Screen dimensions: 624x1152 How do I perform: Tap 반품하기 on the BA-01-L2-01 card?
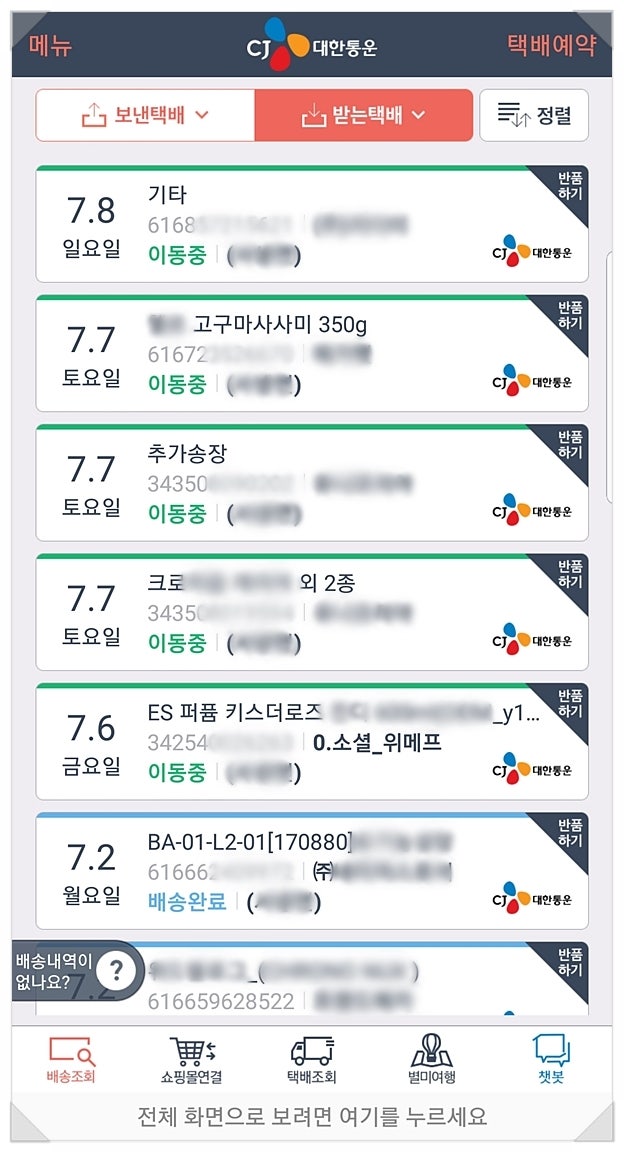(x=568, y=832)
